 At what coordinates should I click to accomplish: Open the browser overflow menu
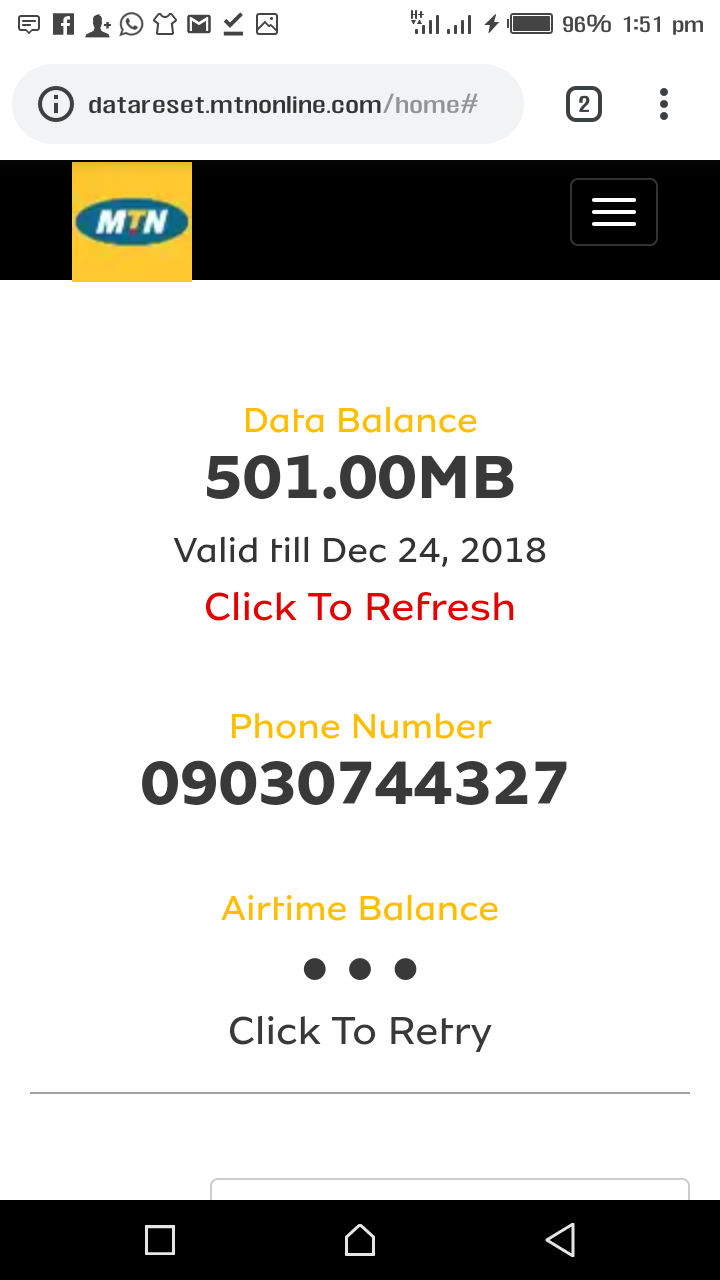click(x=664, y=104)
